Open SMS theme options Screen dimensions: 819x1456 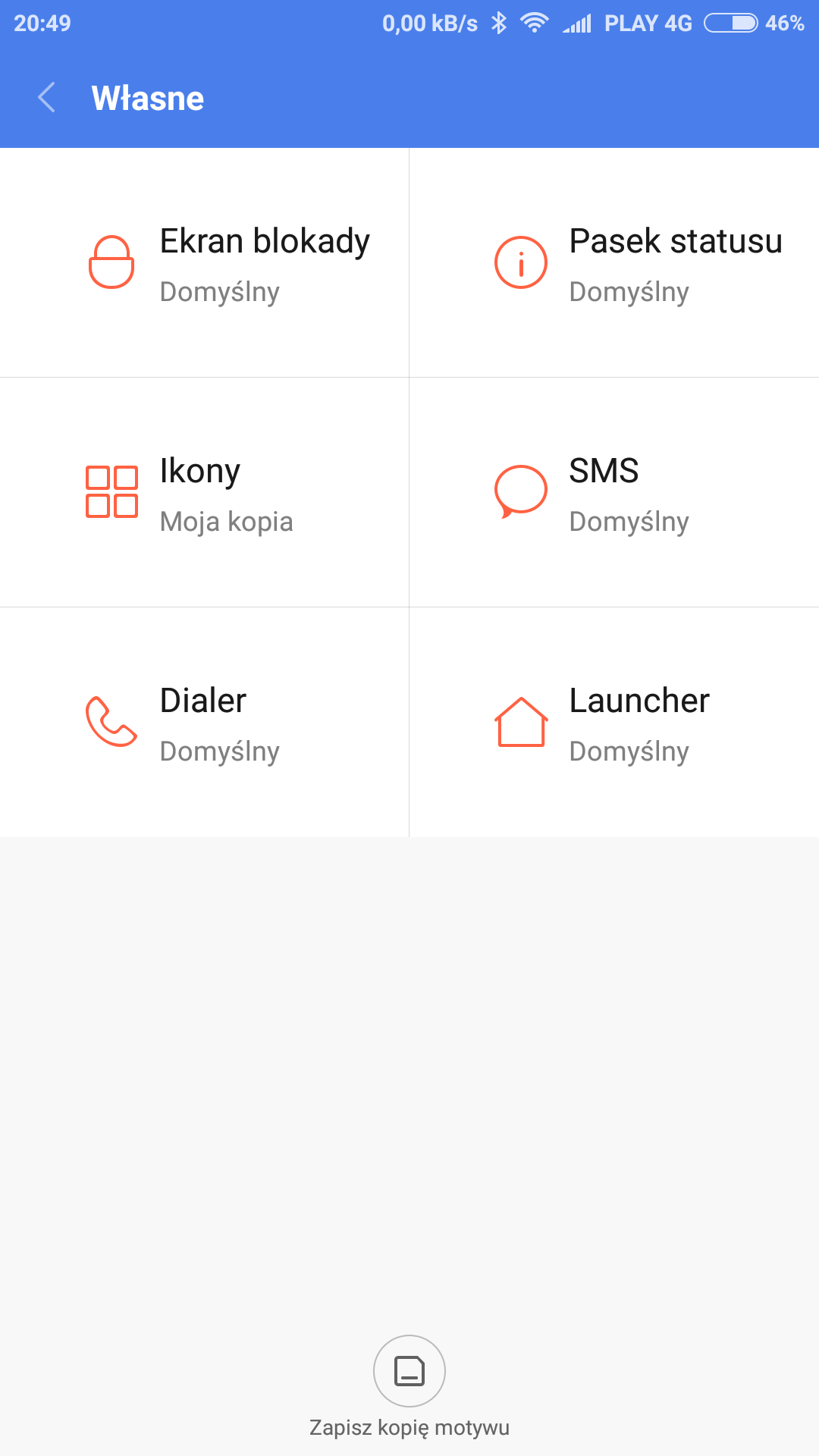coord(614,493)
